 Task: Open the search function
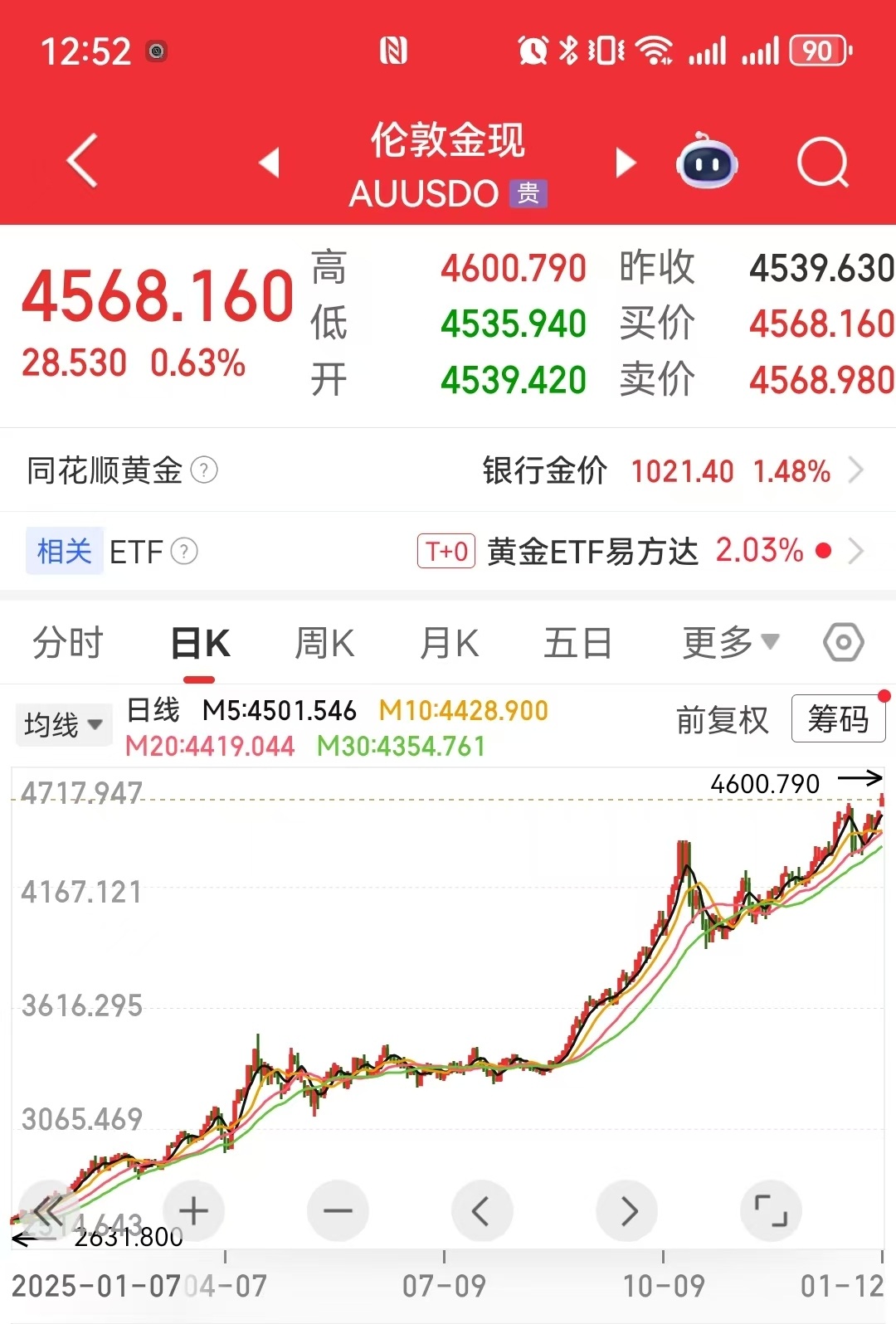pos(821,163)
